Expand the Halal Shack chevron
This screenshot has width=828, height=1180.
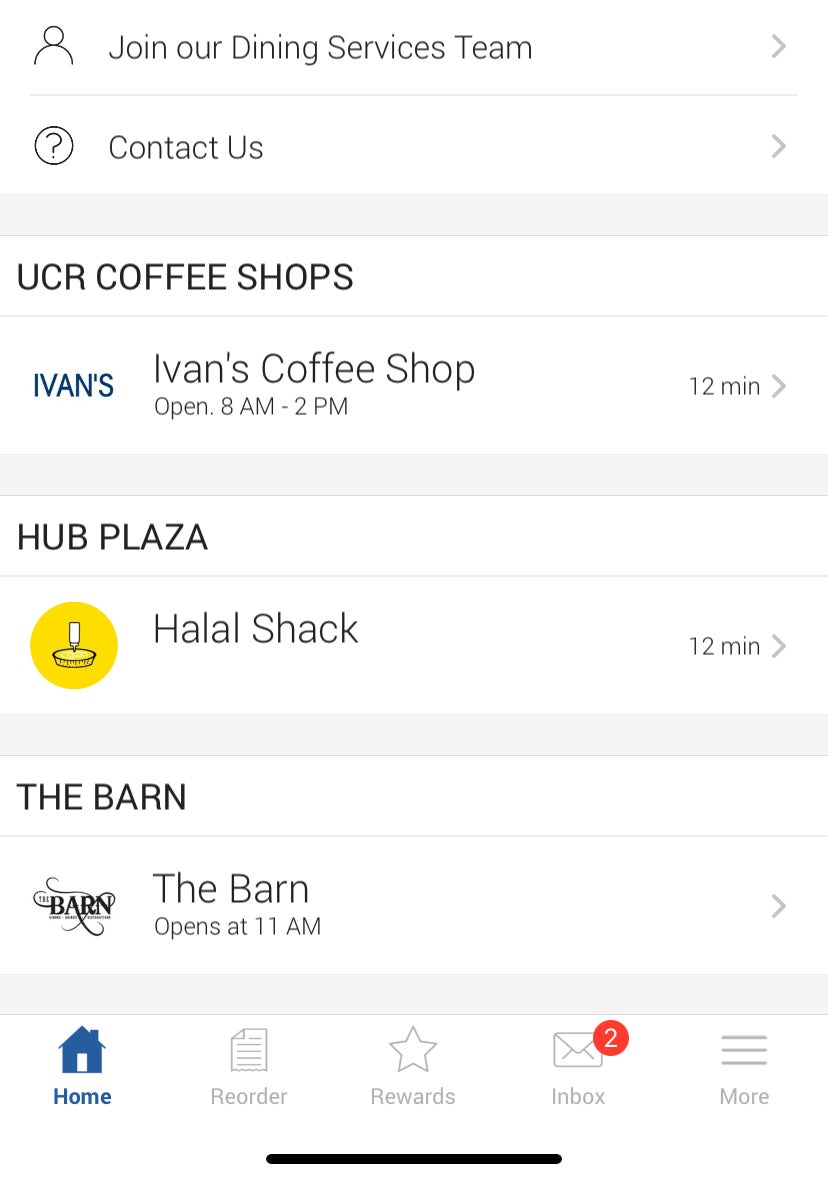pyautogui.click(x=779, y=646)
